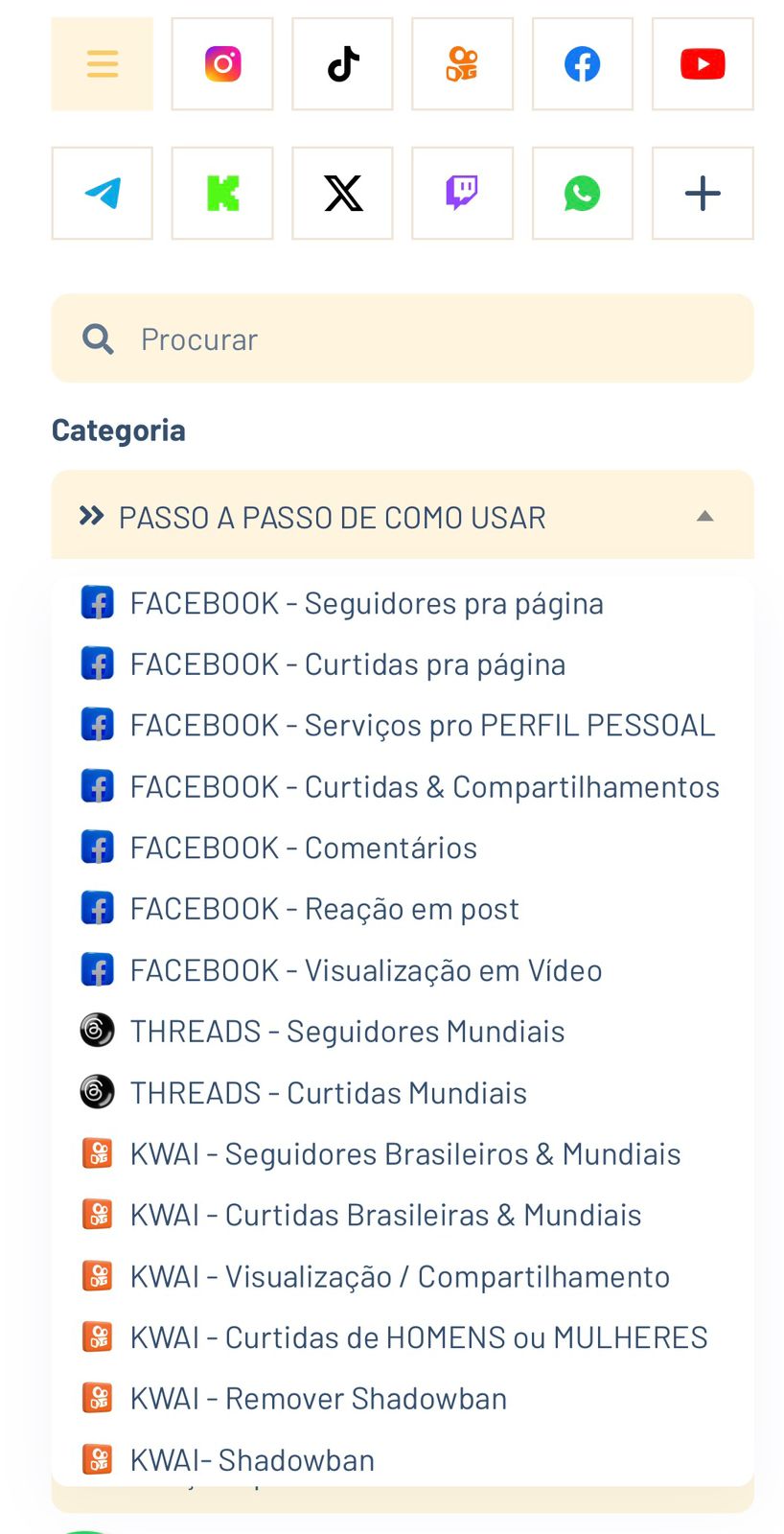Select KWAI - Remover Shadowban

point(318,1399)
